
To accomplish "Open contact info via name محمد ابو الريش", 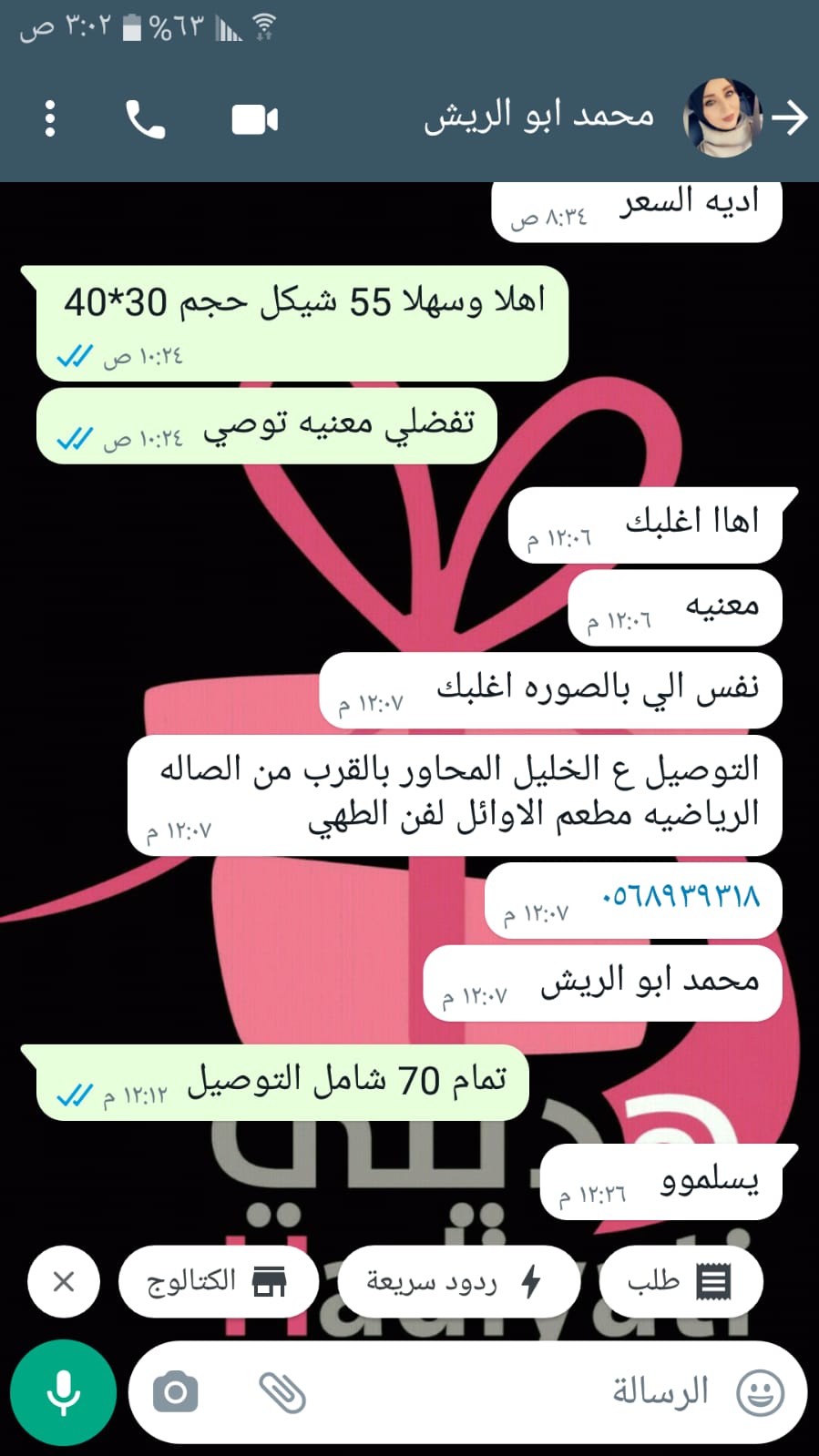I will [538, 117].
